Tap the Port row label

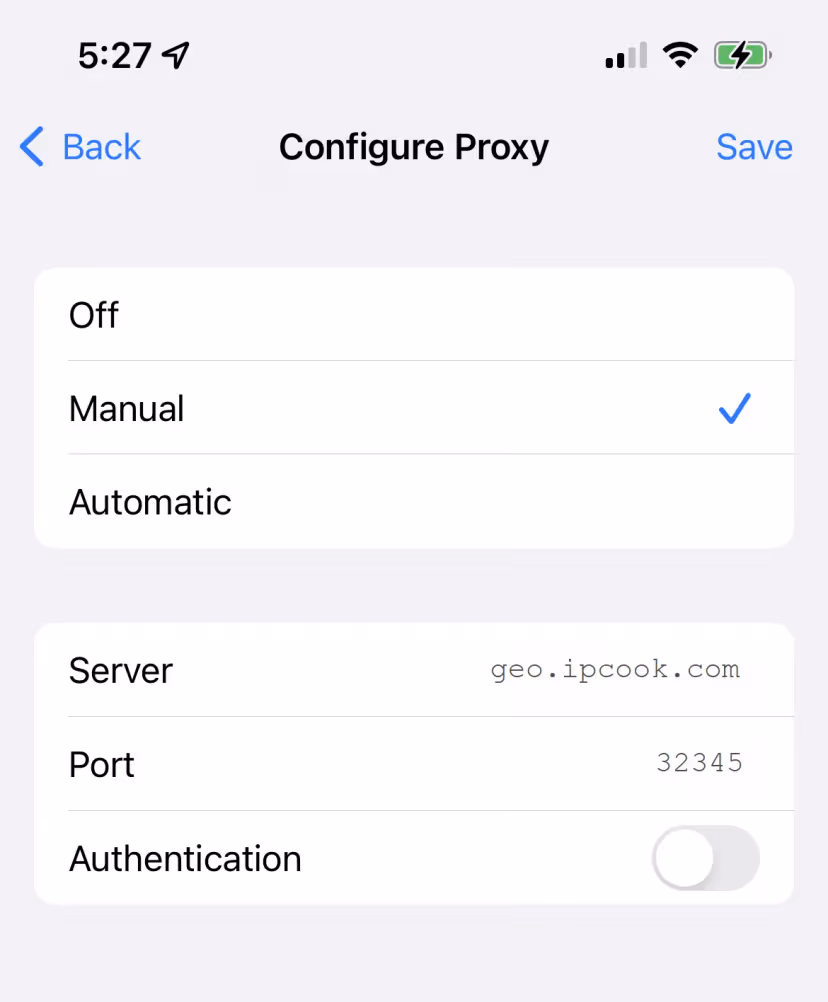click(102, 764)
